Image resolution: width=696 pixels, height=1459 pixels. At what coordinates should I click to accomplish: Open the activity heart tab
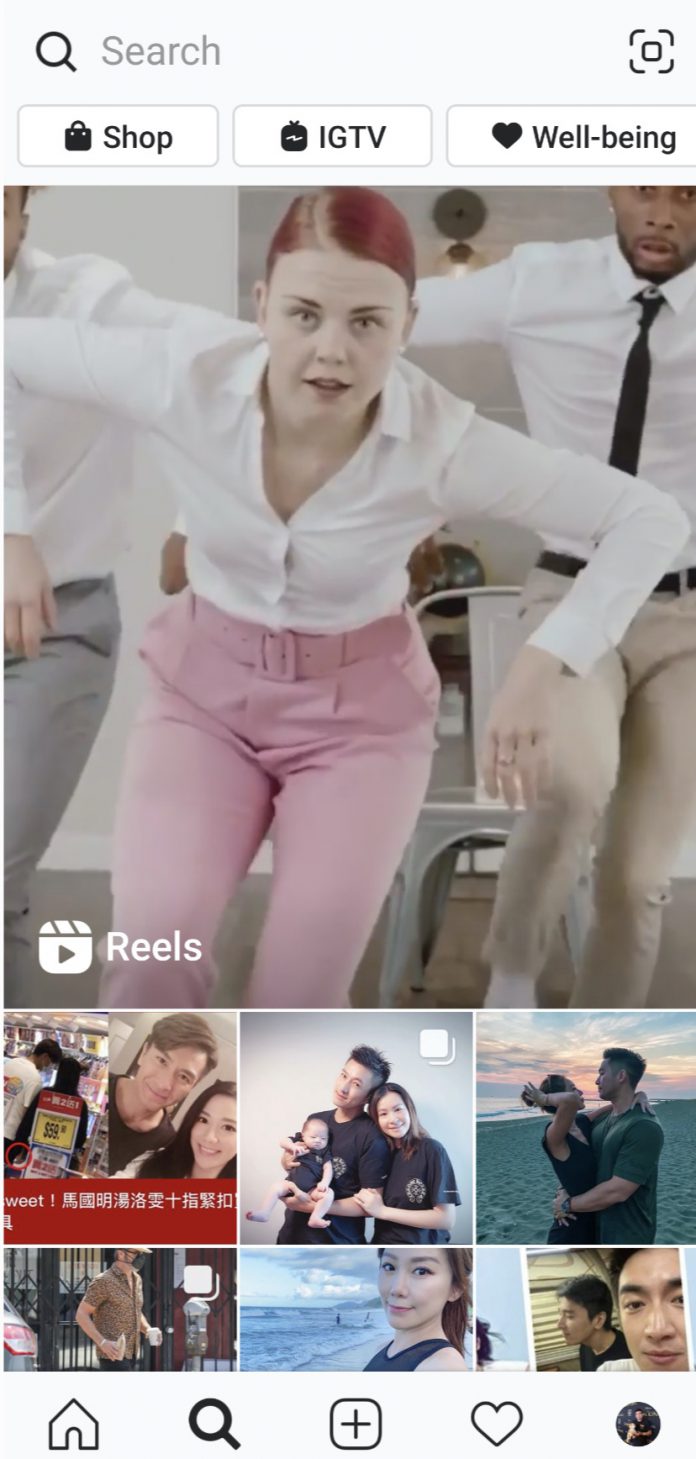(497, 1423)
